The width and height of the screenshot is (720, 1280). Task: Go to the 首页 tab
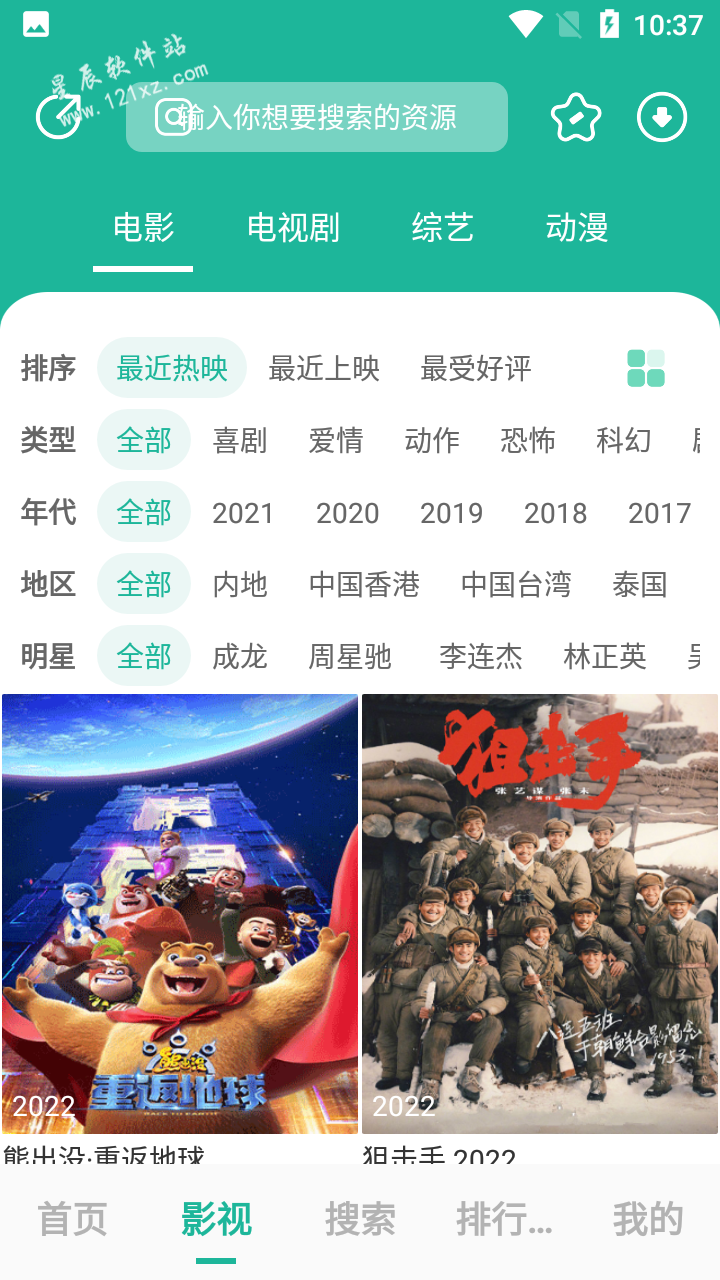(72, 1219)
